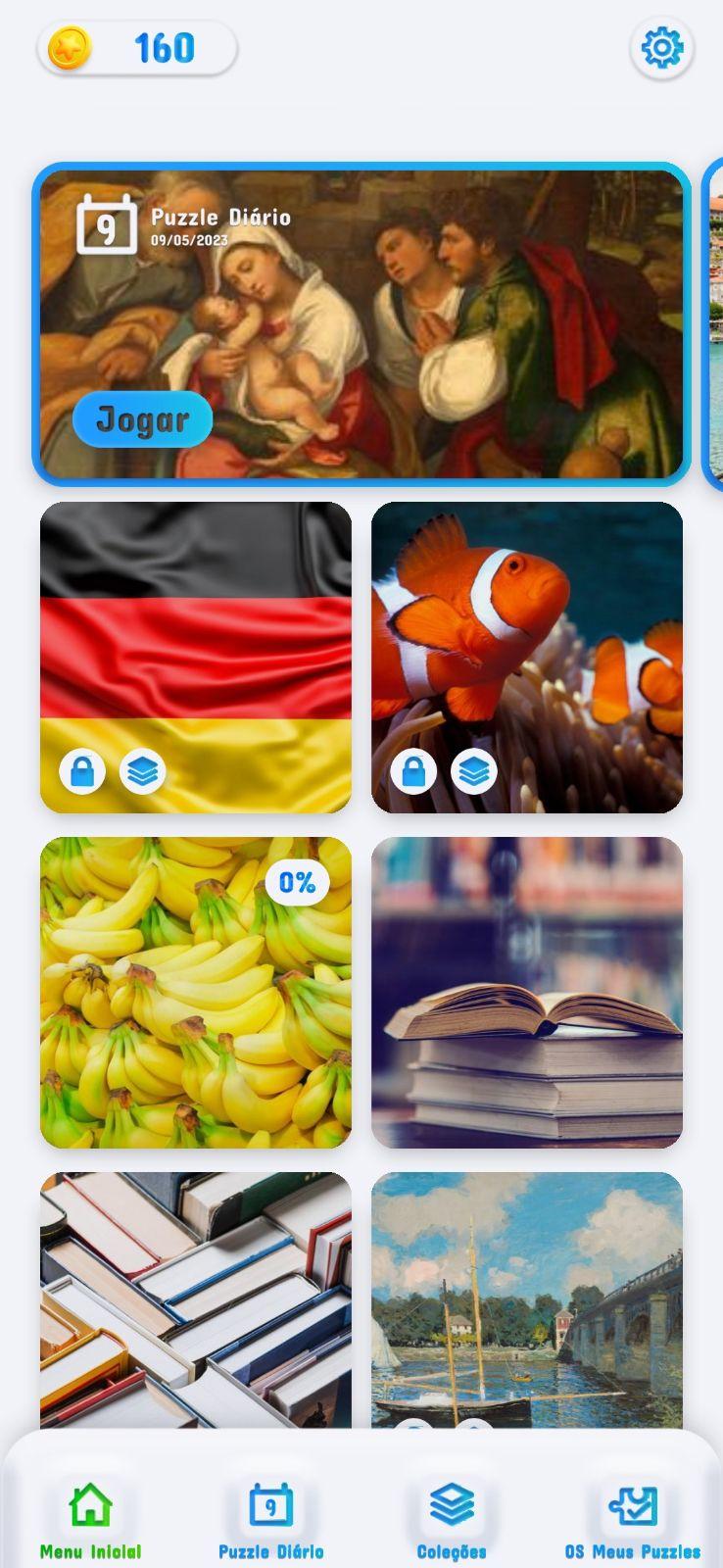The height and width of the screenshot is (1568, 723).
Task: Open the river bridge painting puzzle
Action: click(527, 1299)
